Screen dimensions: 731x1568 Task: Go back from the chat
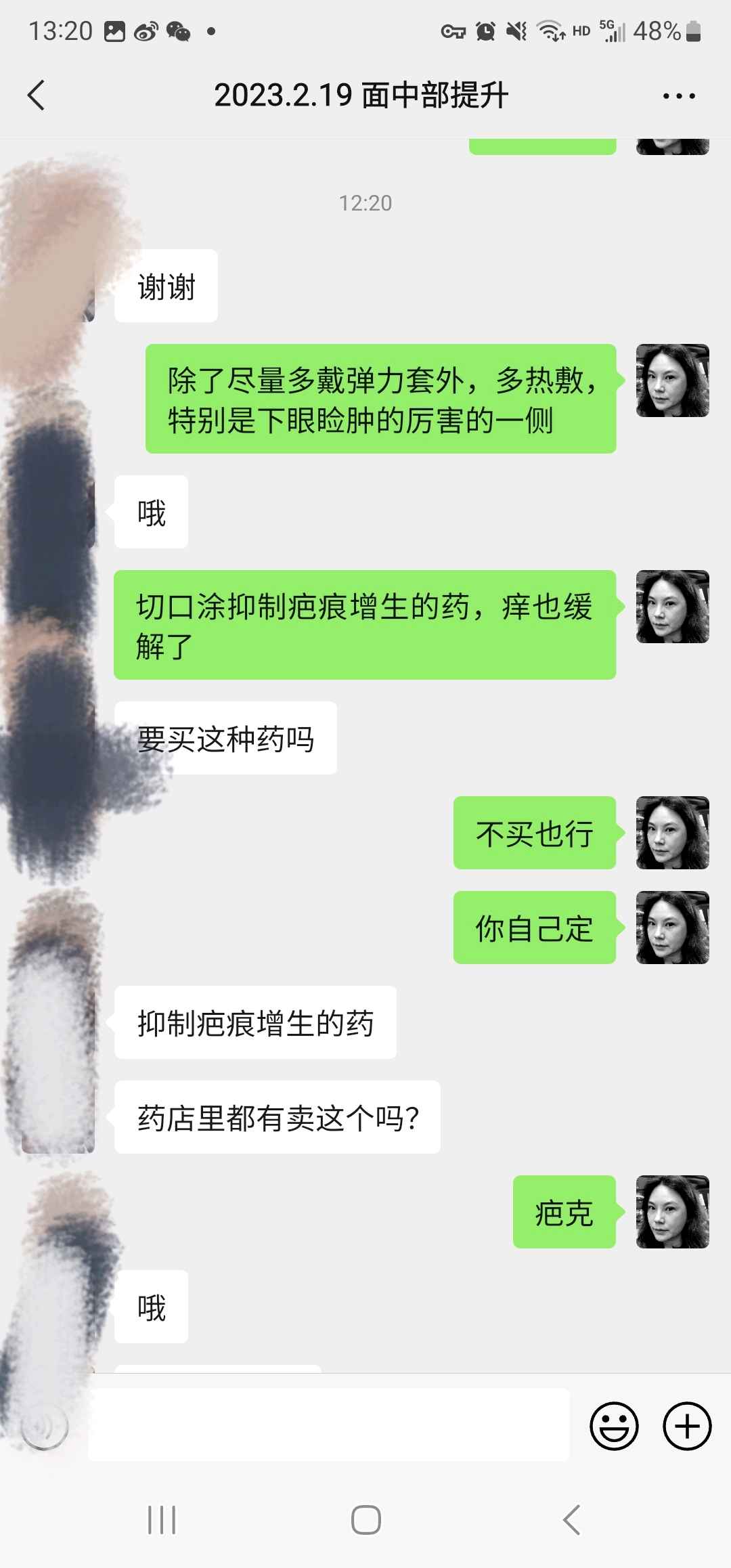coord(37,95)
